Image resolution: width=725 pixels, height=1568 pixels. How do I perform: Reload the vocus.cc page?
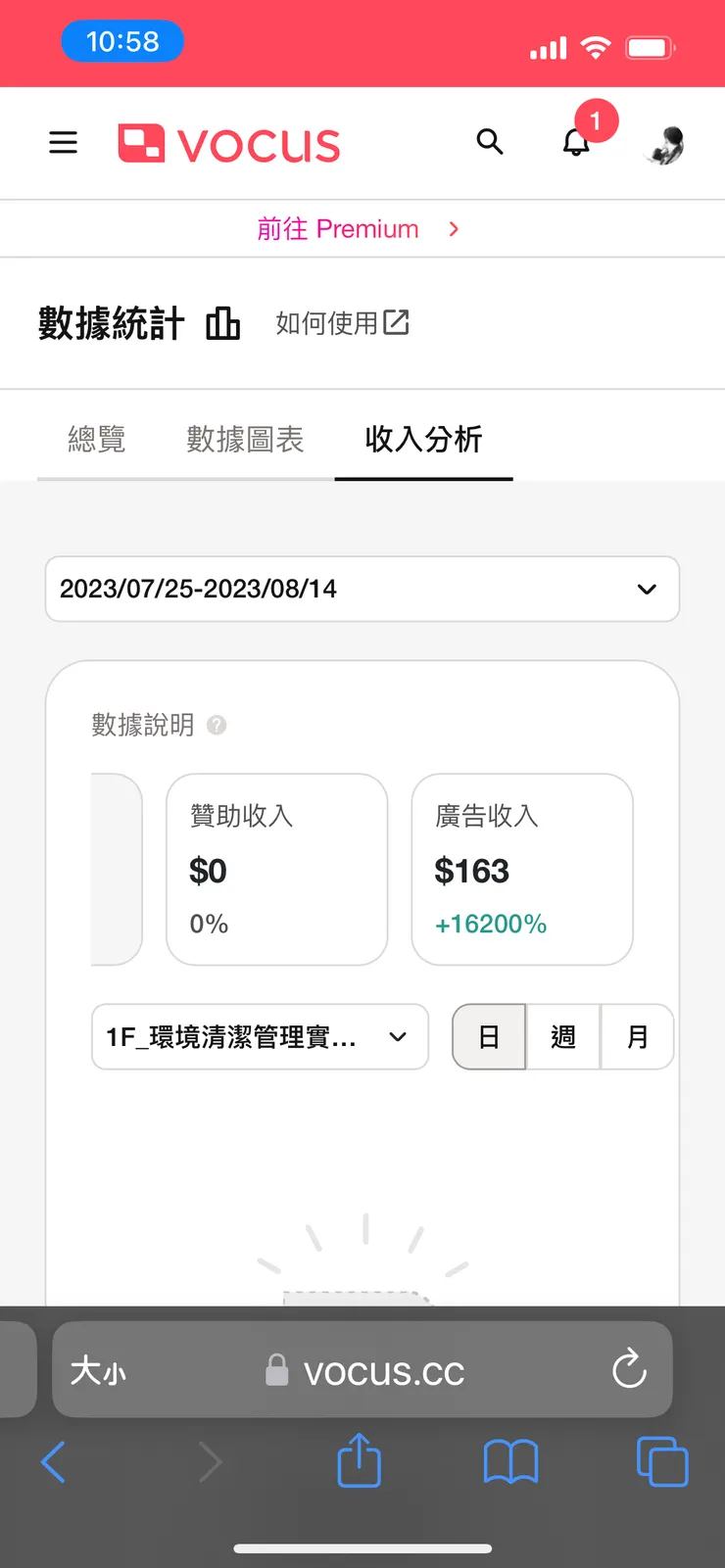click(628, 1369)
